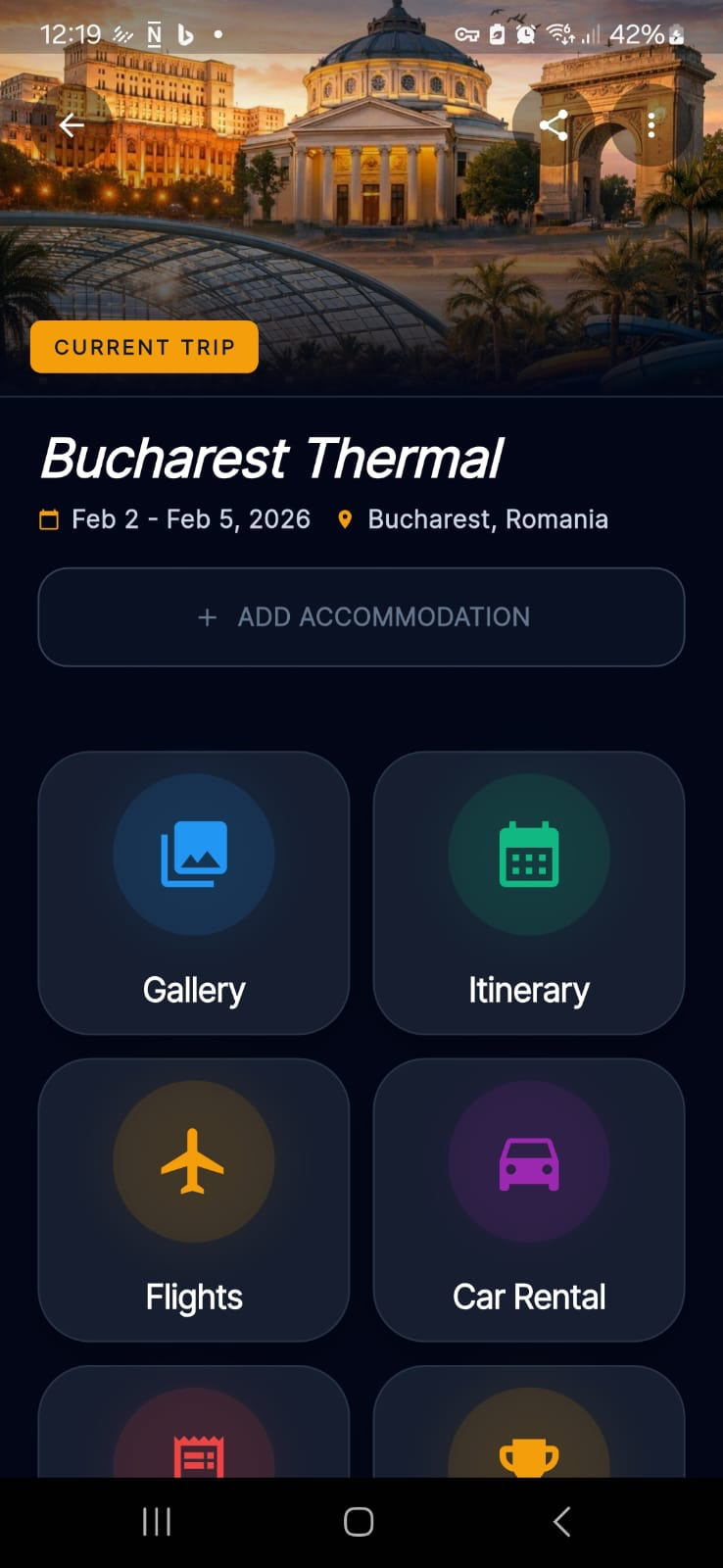The width and height of the screenshot is (723, 1568).
Task: Tap the share icon on the header
Action: point(554,125)
